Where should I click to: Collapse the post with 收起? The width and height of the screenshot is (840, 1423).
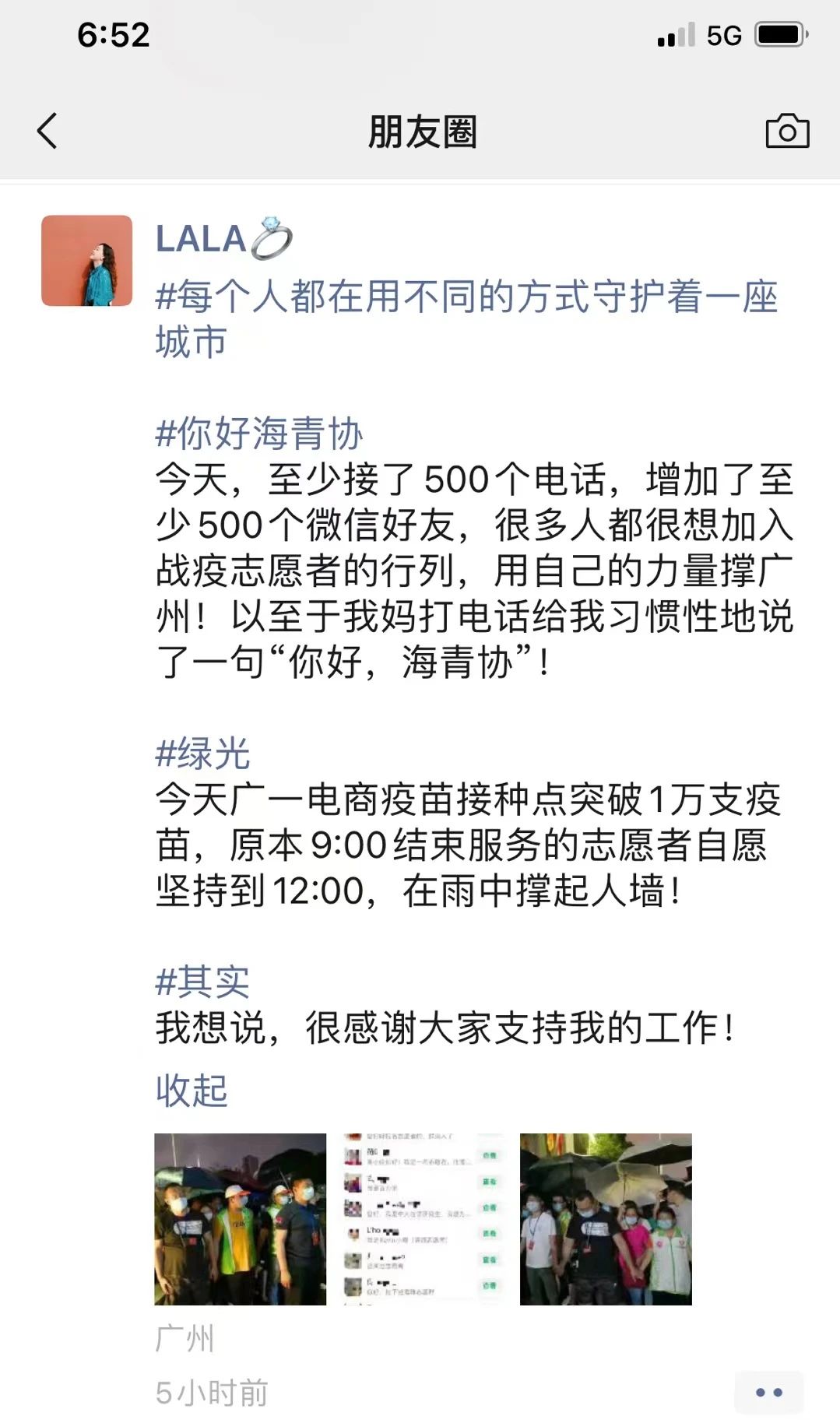pos(192,1091)
